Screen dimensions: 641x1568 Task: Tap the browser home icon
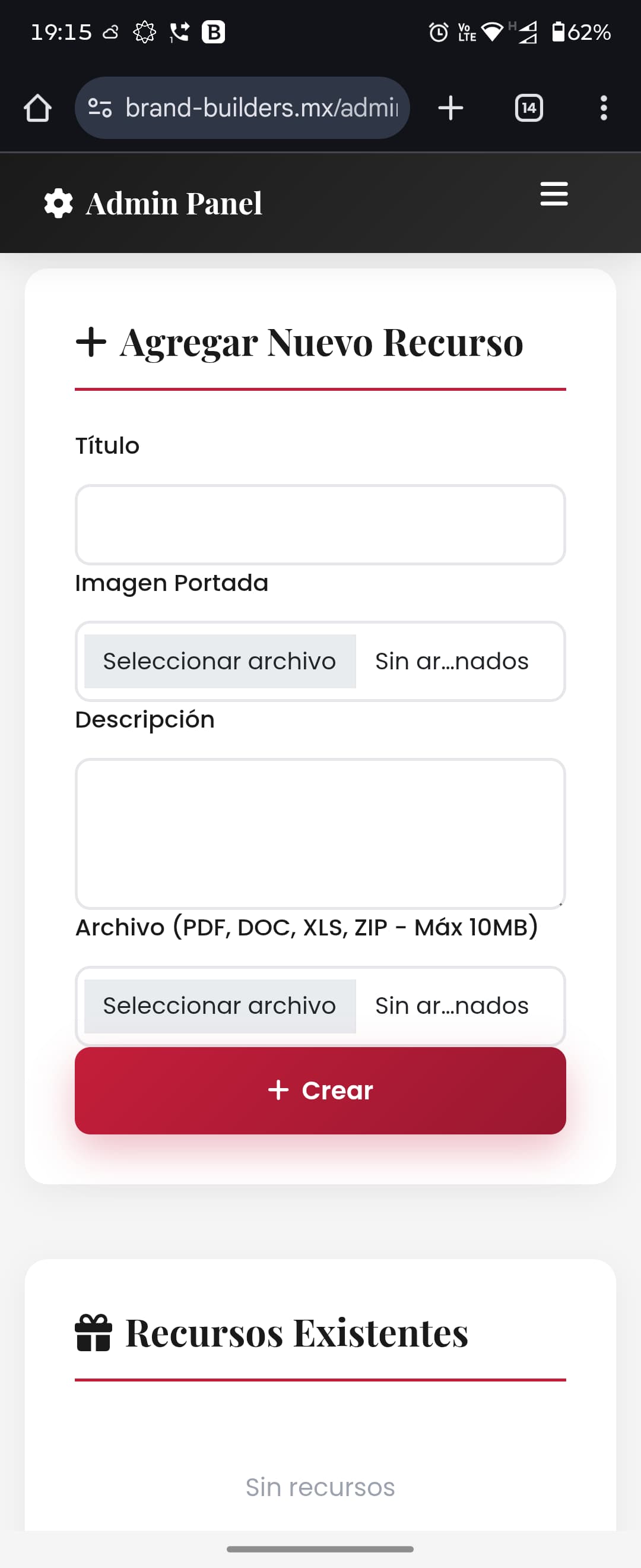pos(38,108)
